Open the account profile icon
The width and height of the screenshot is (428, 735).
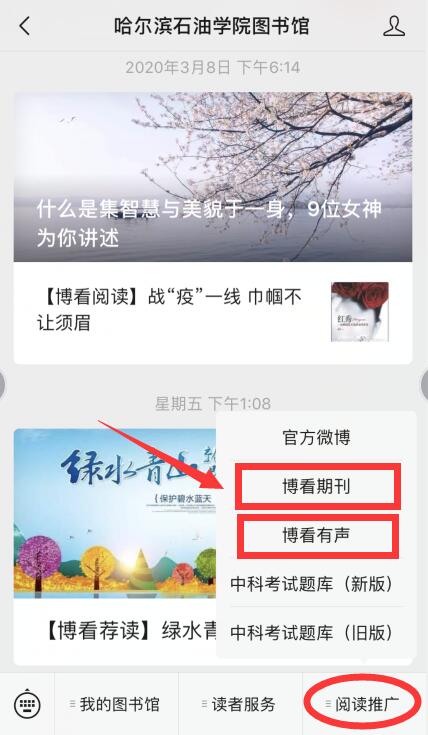coord(394,26)
